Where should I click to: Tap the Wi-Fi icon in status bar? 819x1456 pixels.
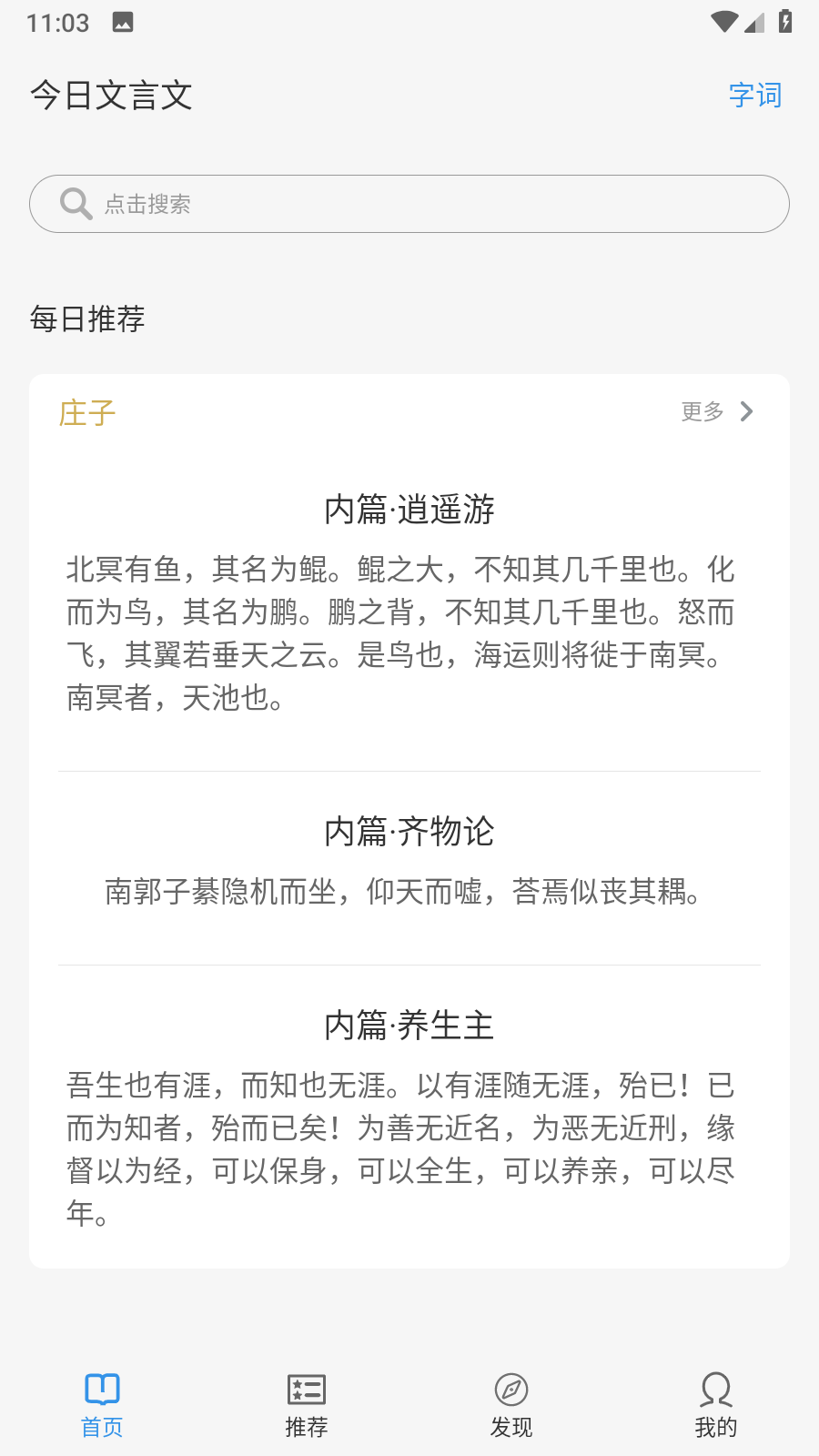point(724,22)
